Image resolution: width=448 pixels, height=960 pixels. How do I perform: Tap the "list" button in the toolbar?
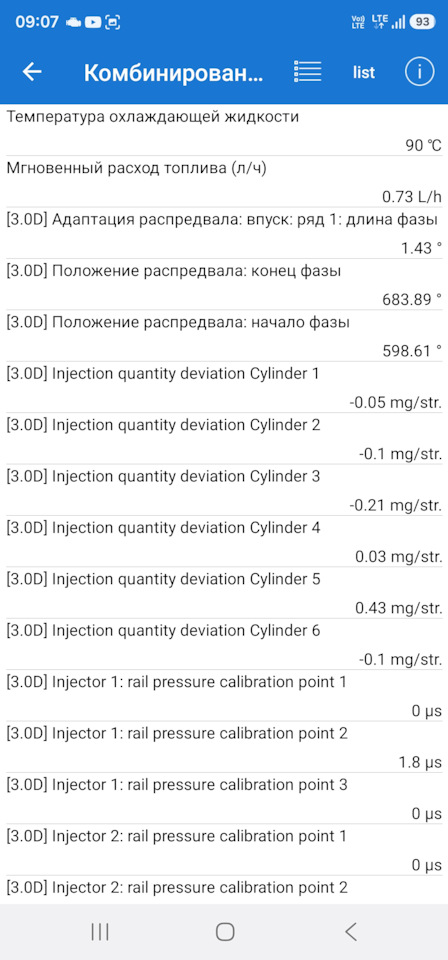click(x=364, y=72)
